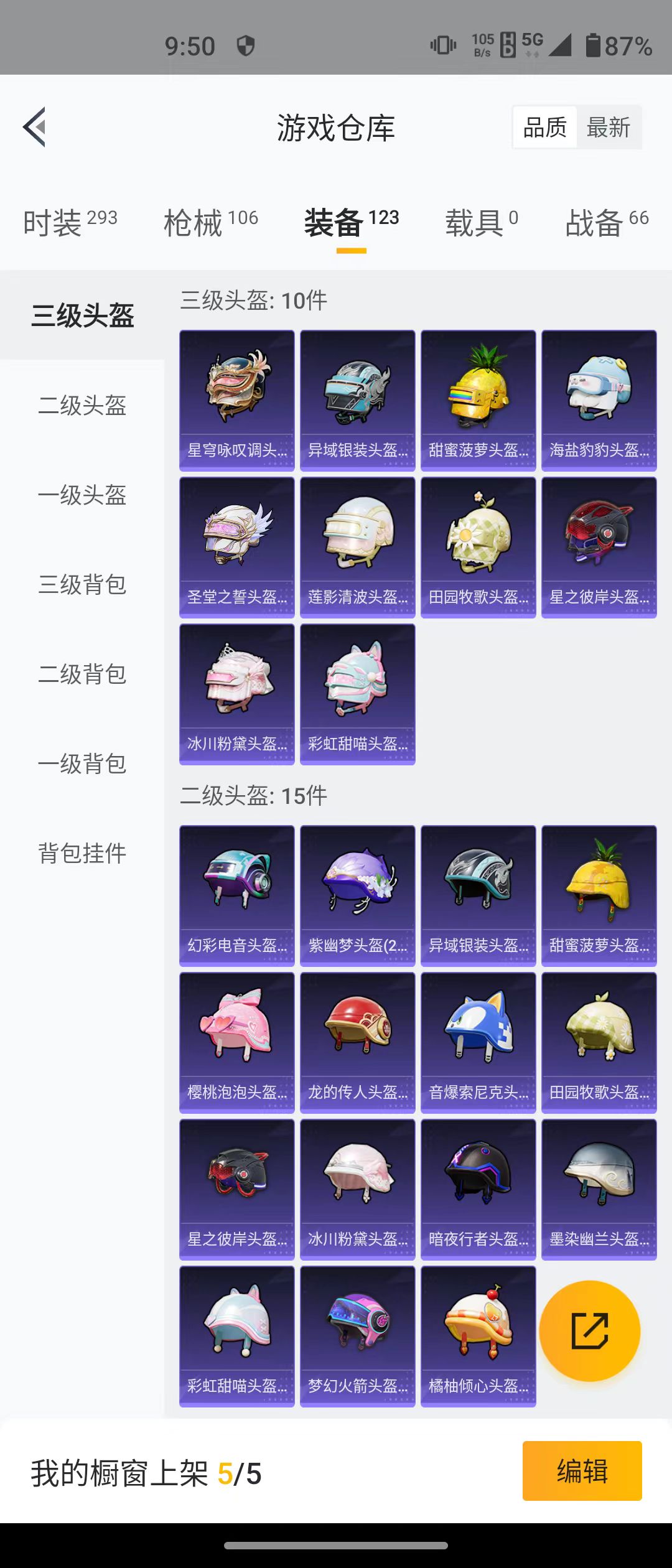672x1568 pixels.
Task: Open the 战备 tab
Action: 607,222
